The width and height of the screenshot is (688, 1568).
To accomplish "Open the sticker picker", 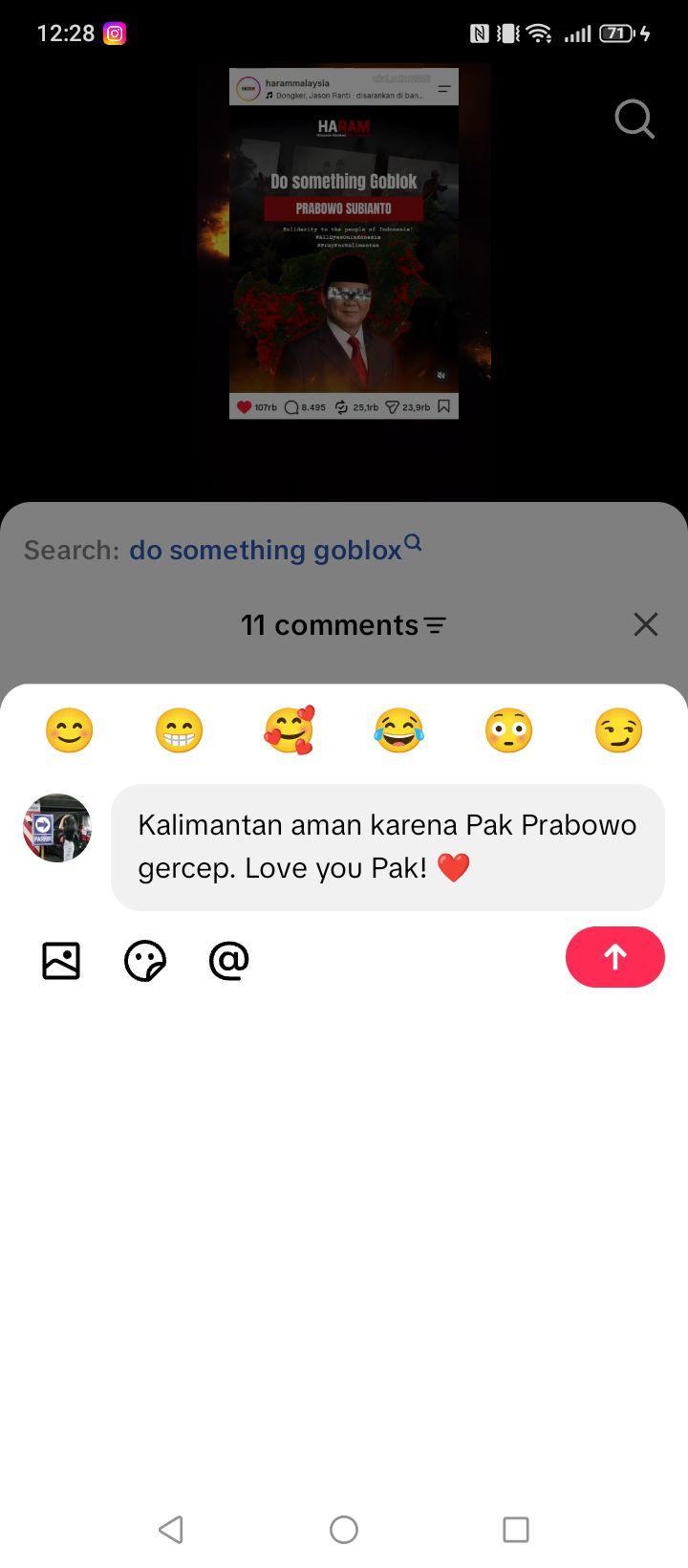I will point(145,961).
